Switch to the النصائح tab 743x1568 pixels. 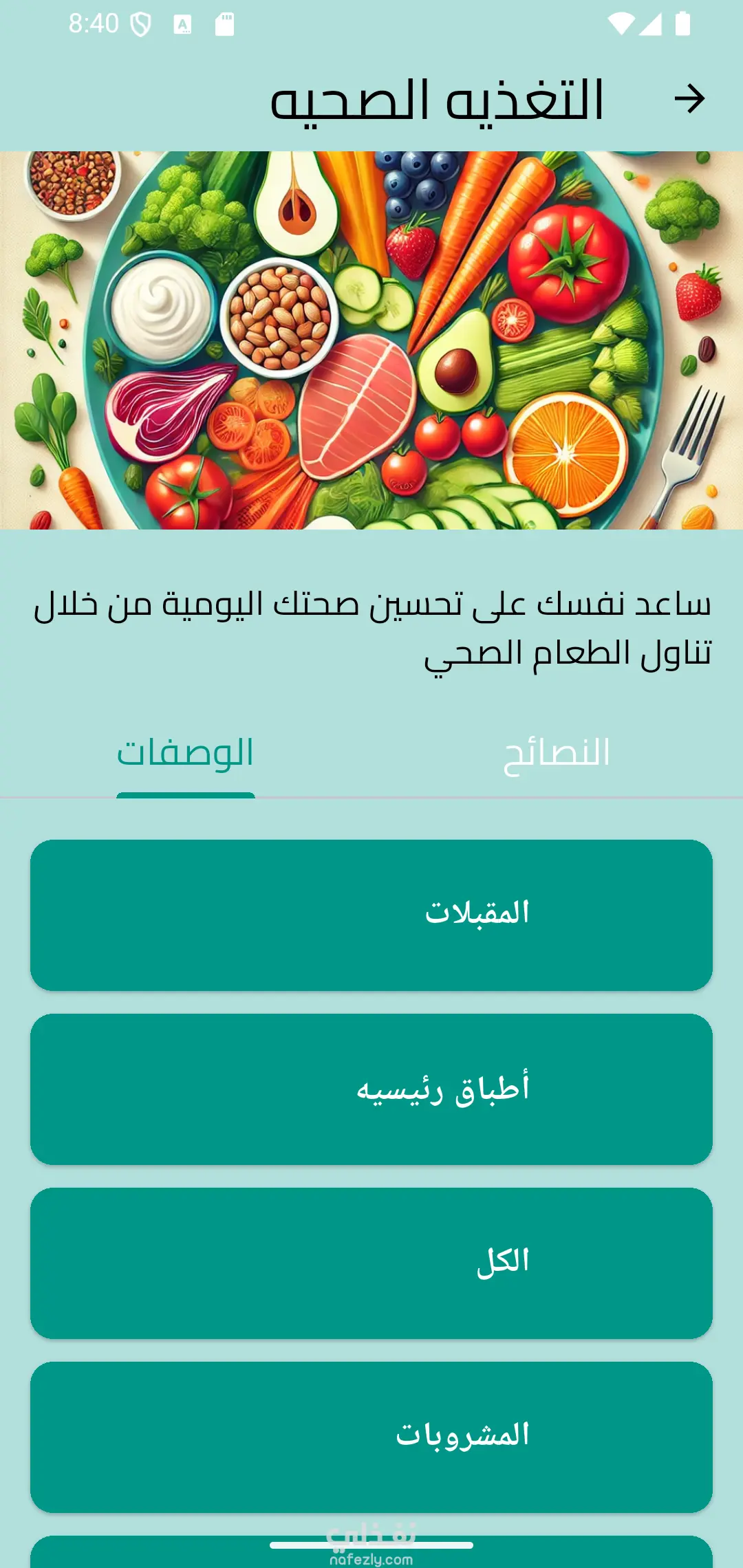pos(557,754)
